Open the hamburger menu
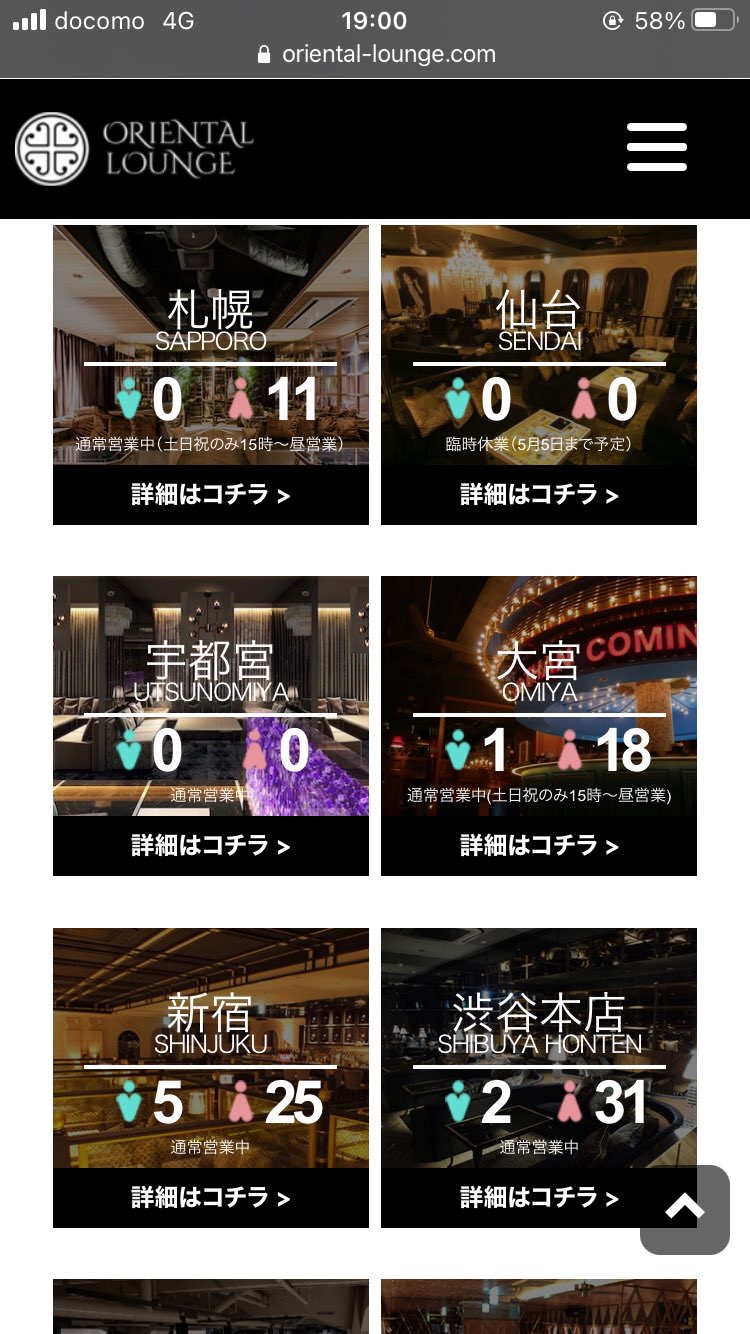Viewport: 750px width, 1334px height. [656, 148]
